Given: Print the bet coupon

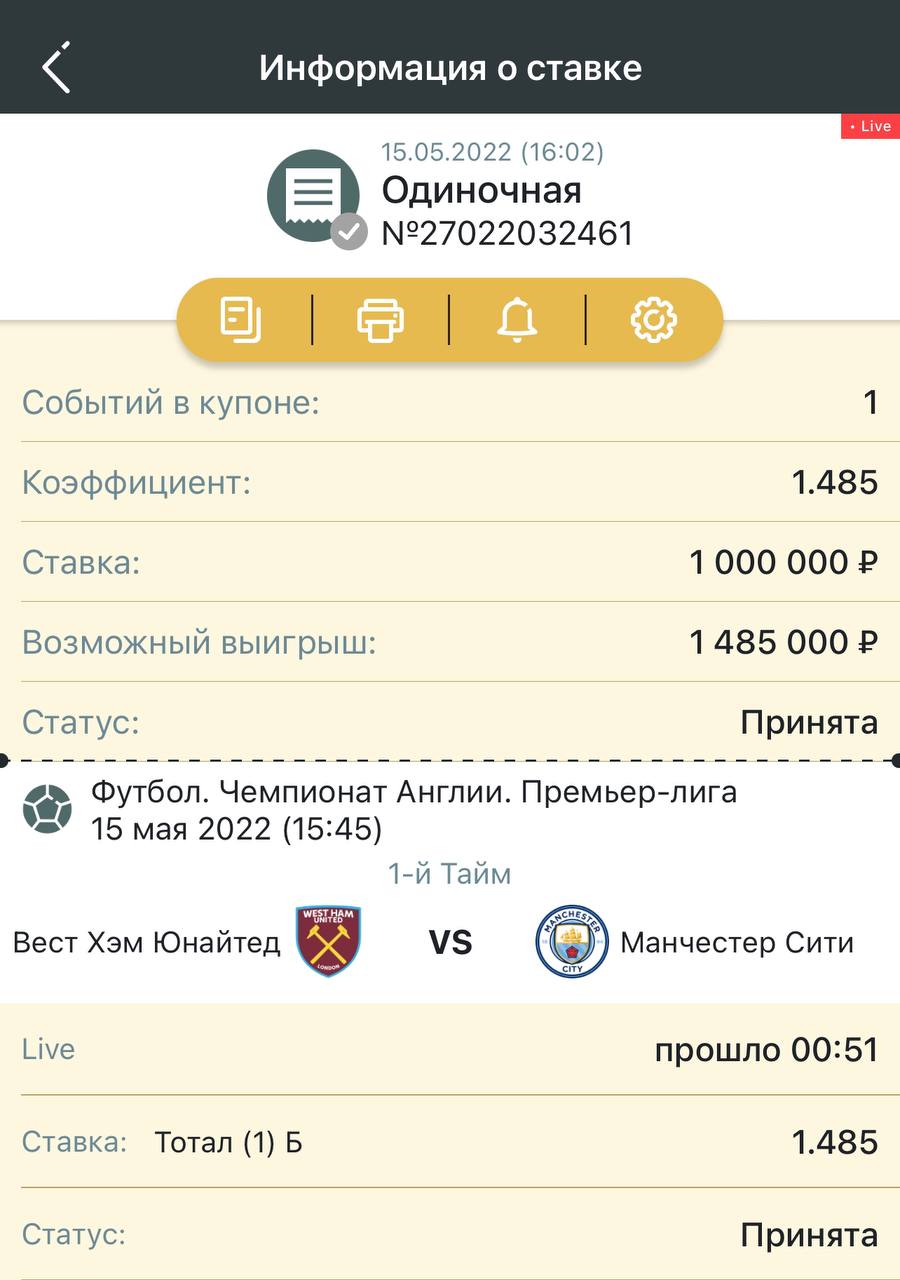Looking at the screenshot, I should point(380,320).
